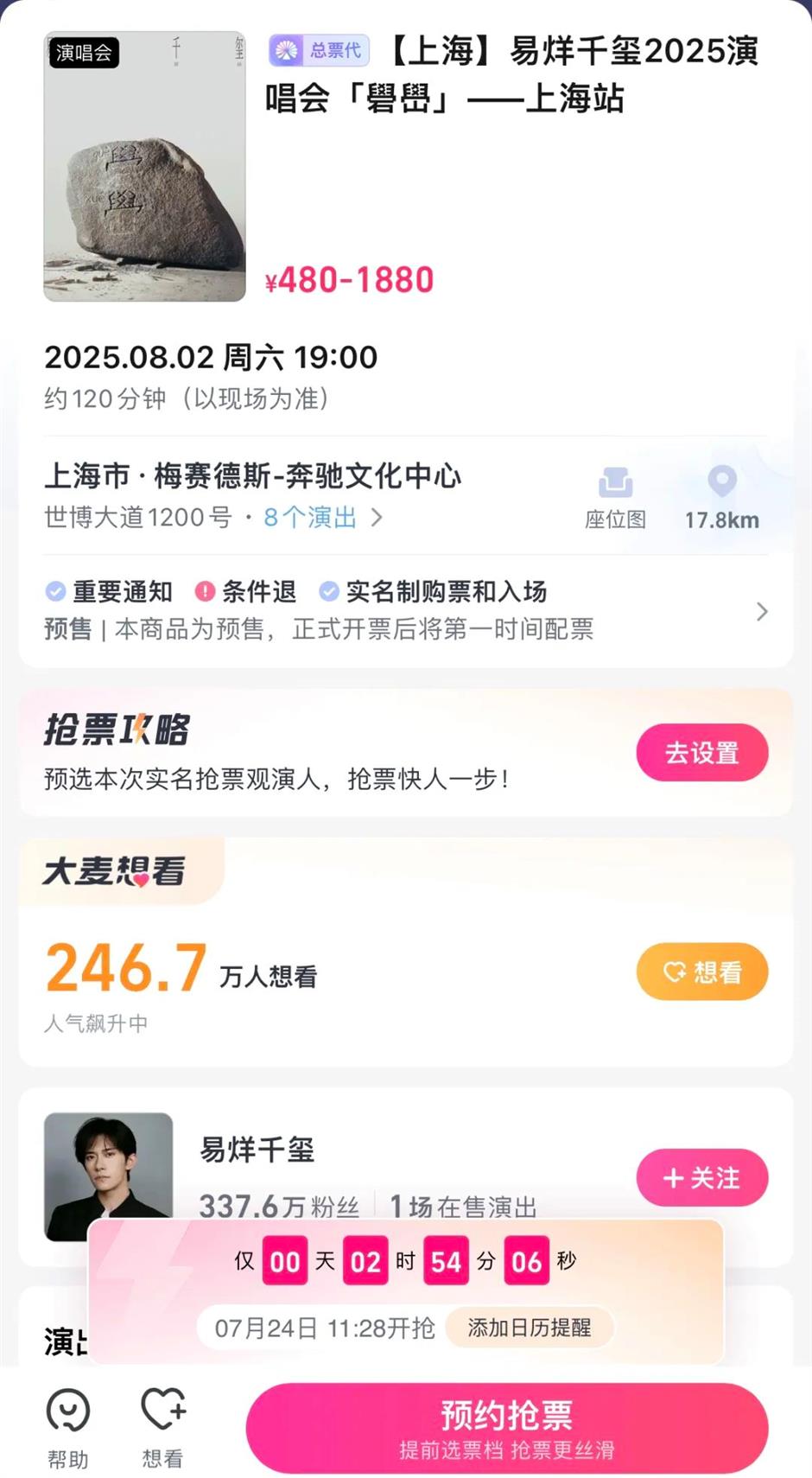Open the 重要通知 notice icon

[54, 592]
